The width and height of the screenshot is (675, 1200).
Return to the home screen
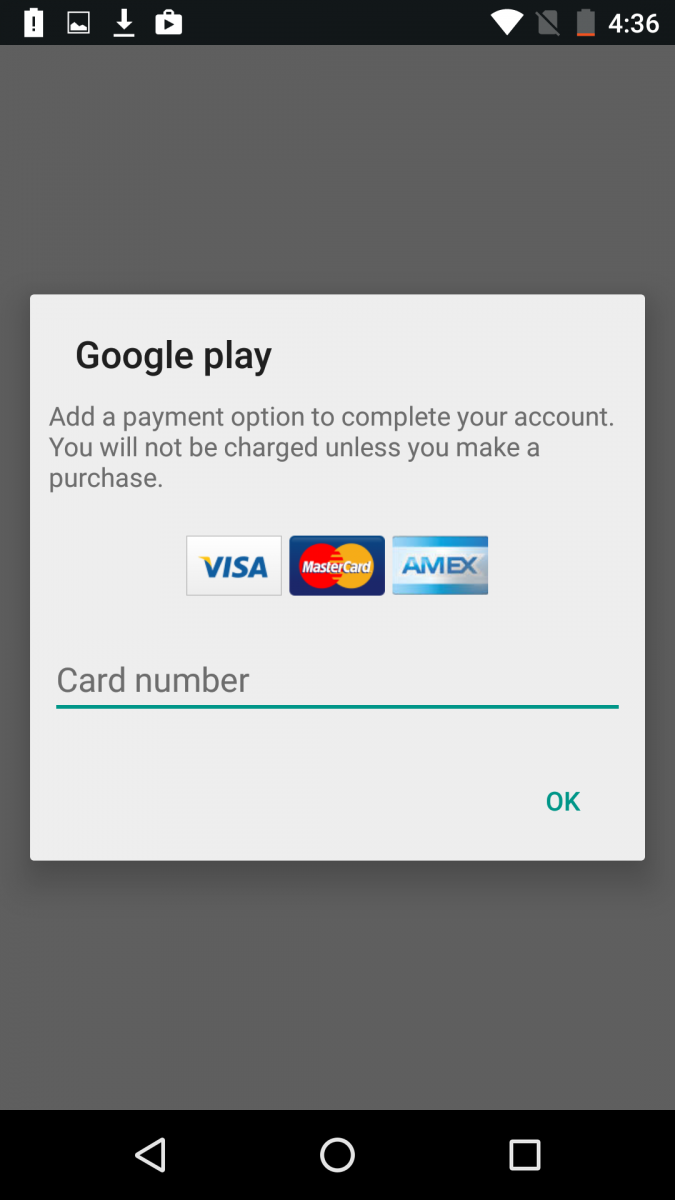click(337, 1155)
